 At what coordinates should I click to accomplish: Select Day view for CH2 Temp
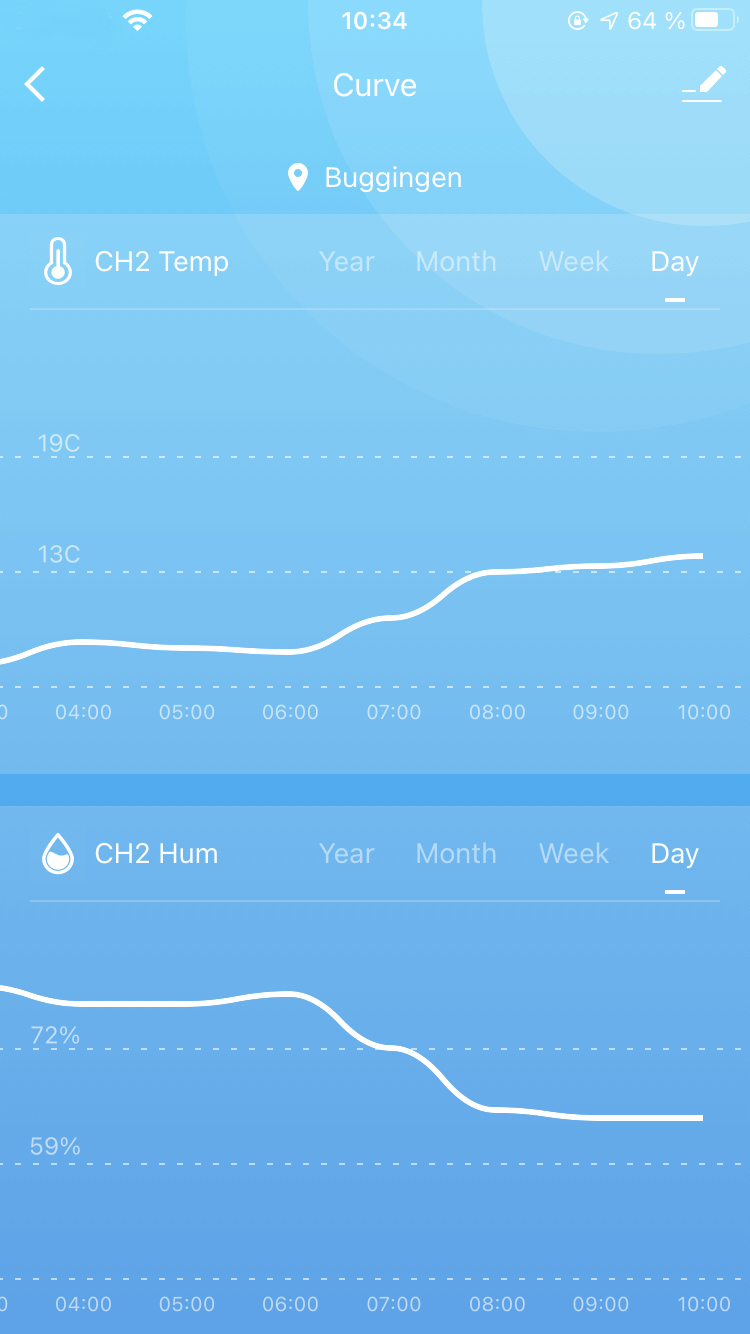pos(674,262)
